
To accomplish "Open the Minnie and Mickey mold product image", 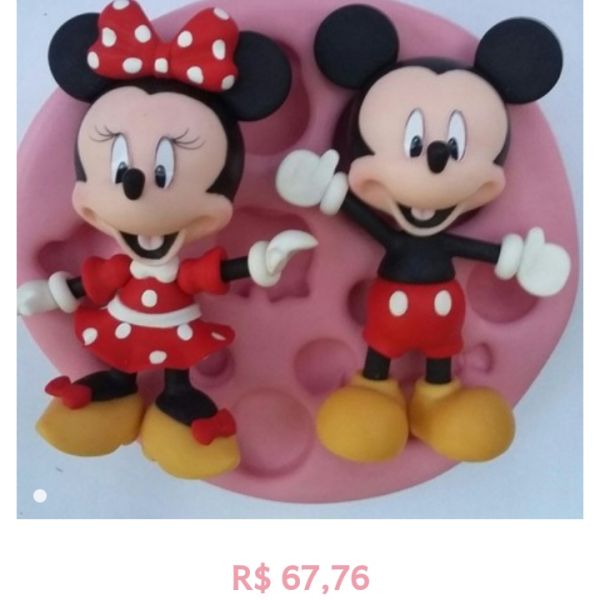I will coord(300,260).
